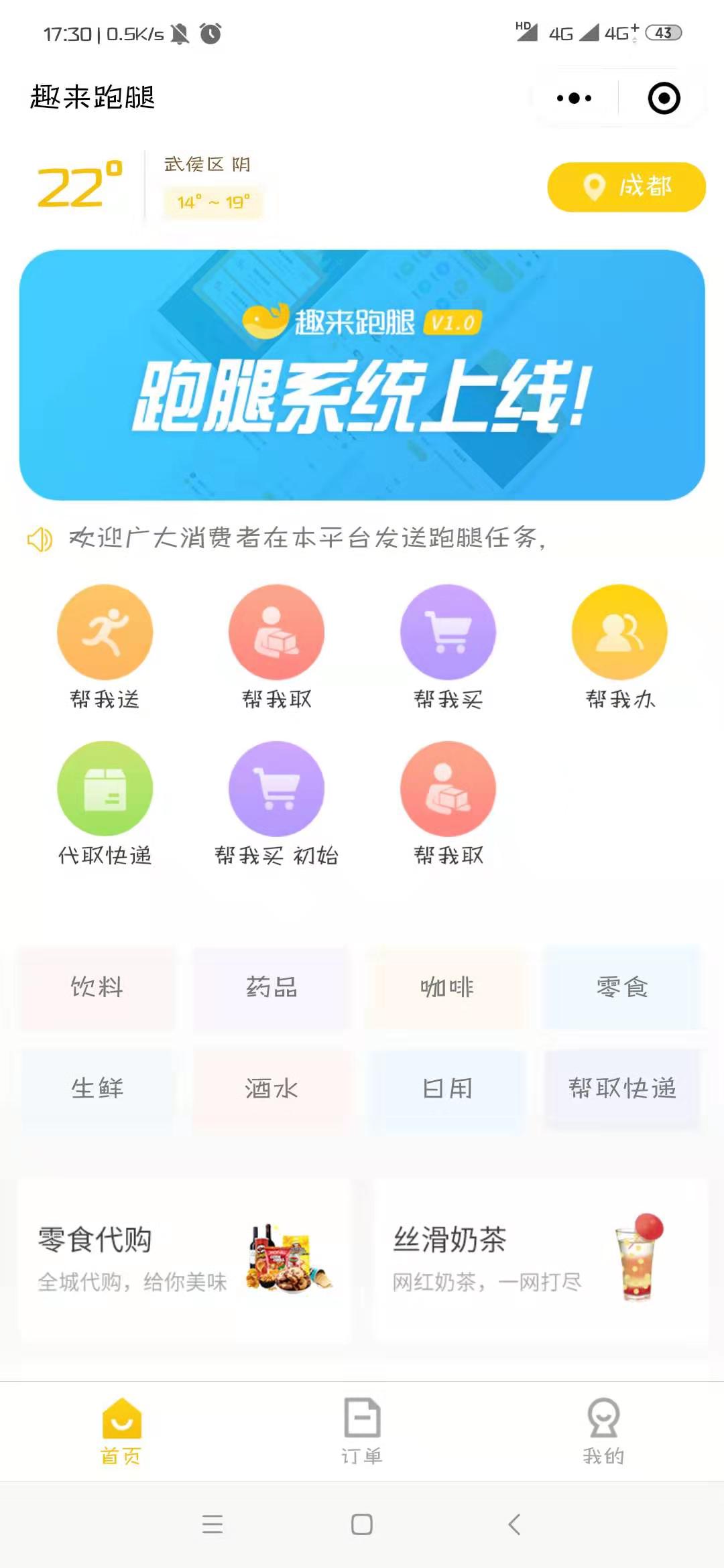Open the 零食代购 card
The image size is (724, 1568).
pyautogui.click(x=184, y=1260)
